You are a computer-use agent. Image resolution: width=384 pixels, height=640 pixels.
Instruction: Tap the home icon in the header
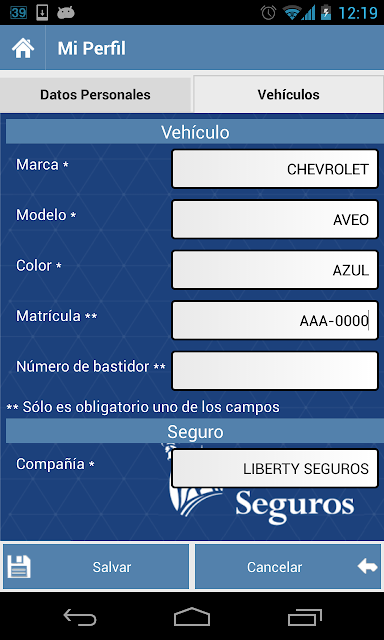(23, 48)
